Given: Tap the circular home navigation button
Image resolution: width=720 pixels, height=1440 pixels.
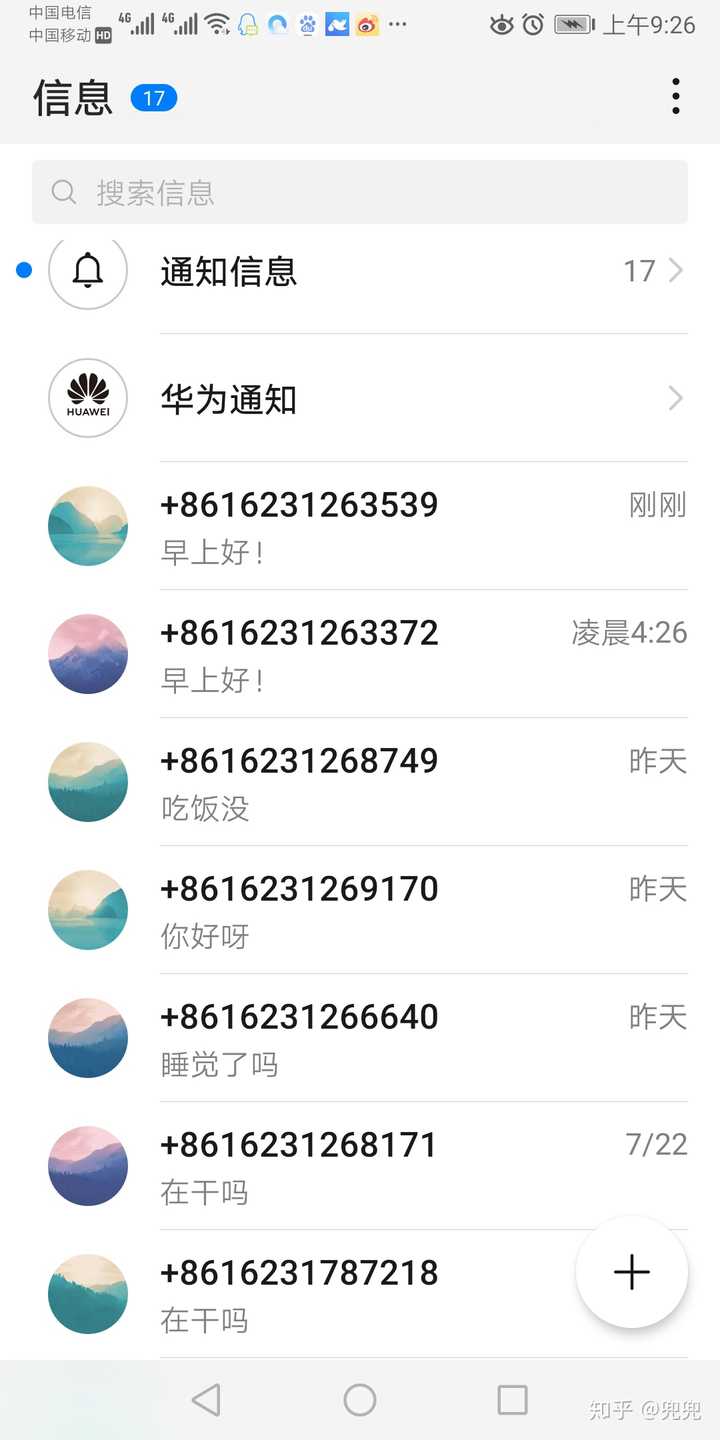Looking at the screenshot, I should [x=360, y=1401].
